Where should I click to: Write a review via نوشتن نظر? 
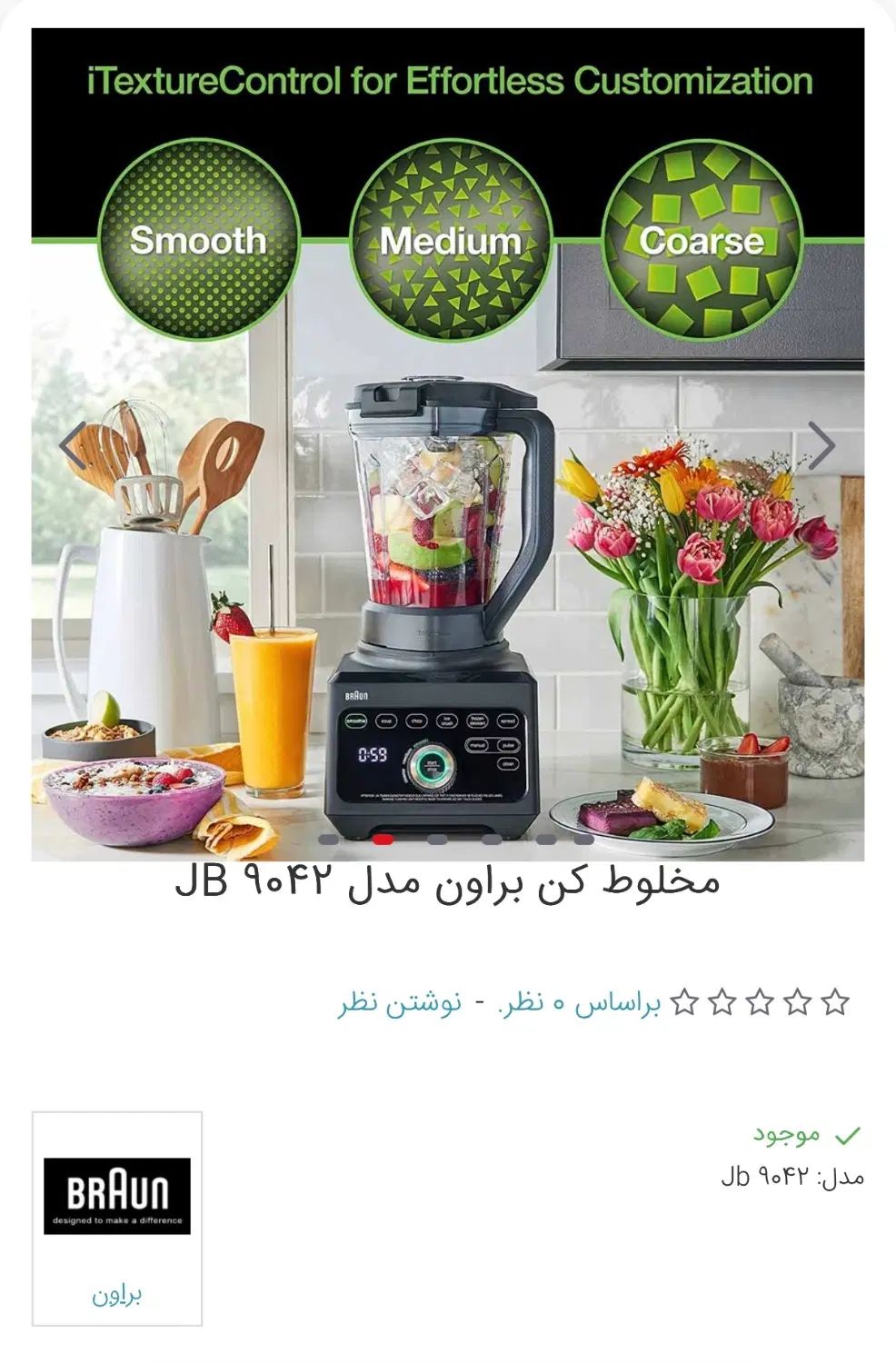click(x=401, y=1003)
